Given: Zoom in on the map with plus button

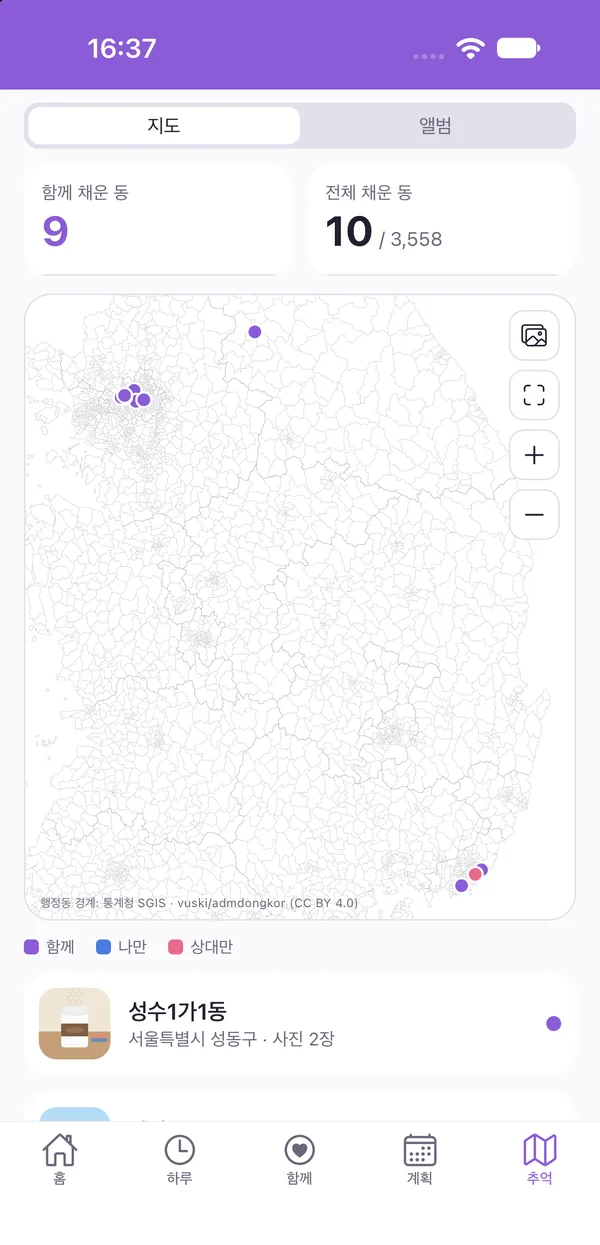Looking at the screenshot, I should pyautogui.click(x=534, y=456).
